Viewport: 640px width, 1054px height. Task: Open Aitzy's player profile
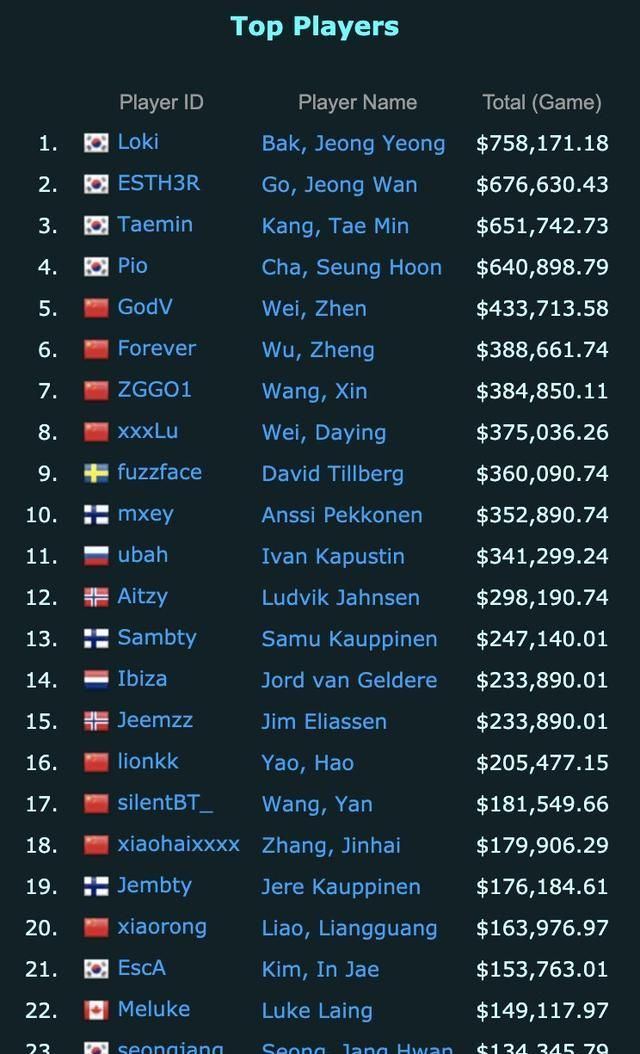click(x=142, y=596)
